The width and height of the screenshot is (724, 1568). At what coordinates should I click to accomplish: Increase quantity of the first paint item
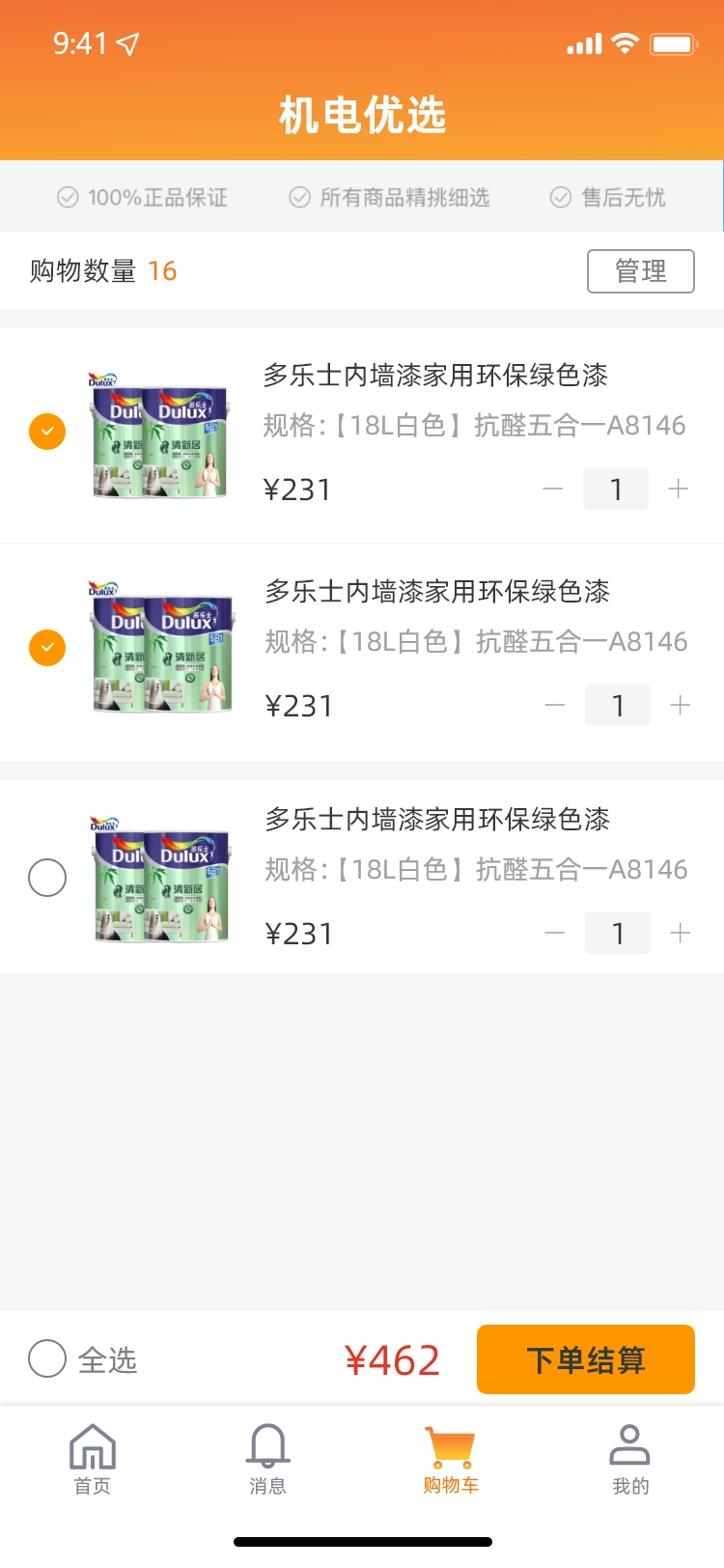click(680, 489)
